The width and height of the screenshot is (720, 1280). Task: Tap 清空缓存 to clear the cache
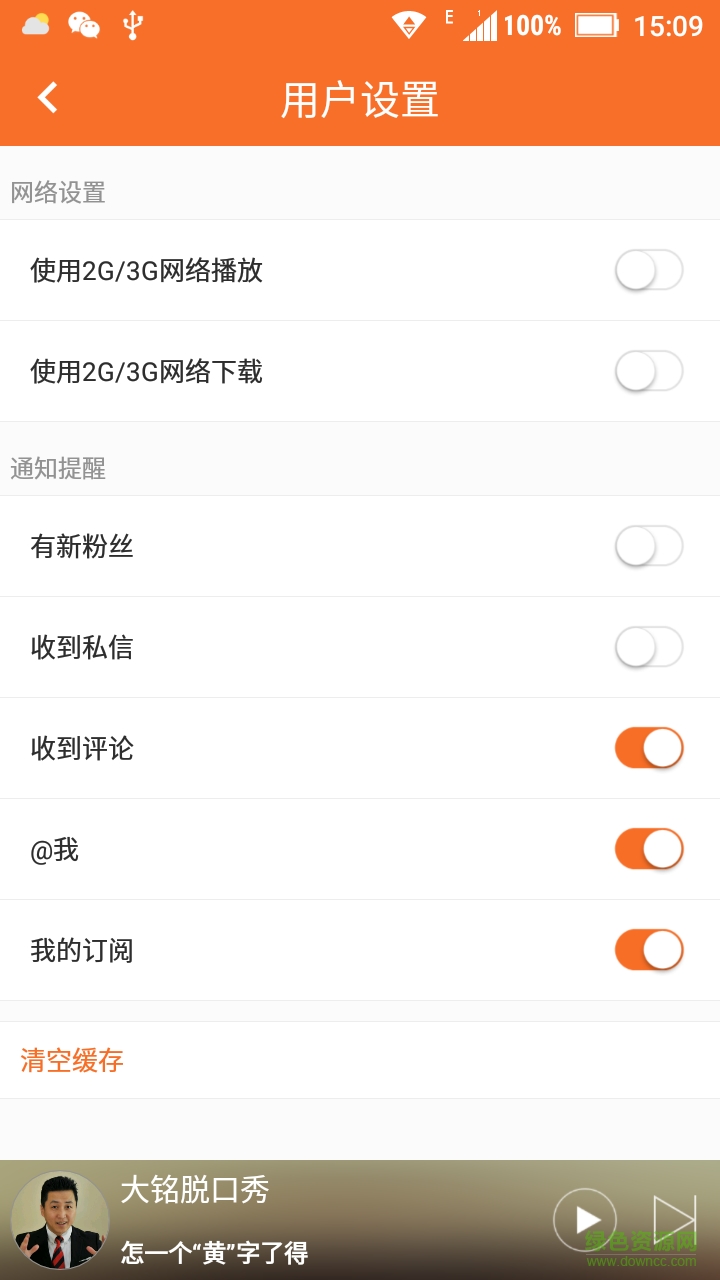pyautogui.click(x=72, y=1060)
